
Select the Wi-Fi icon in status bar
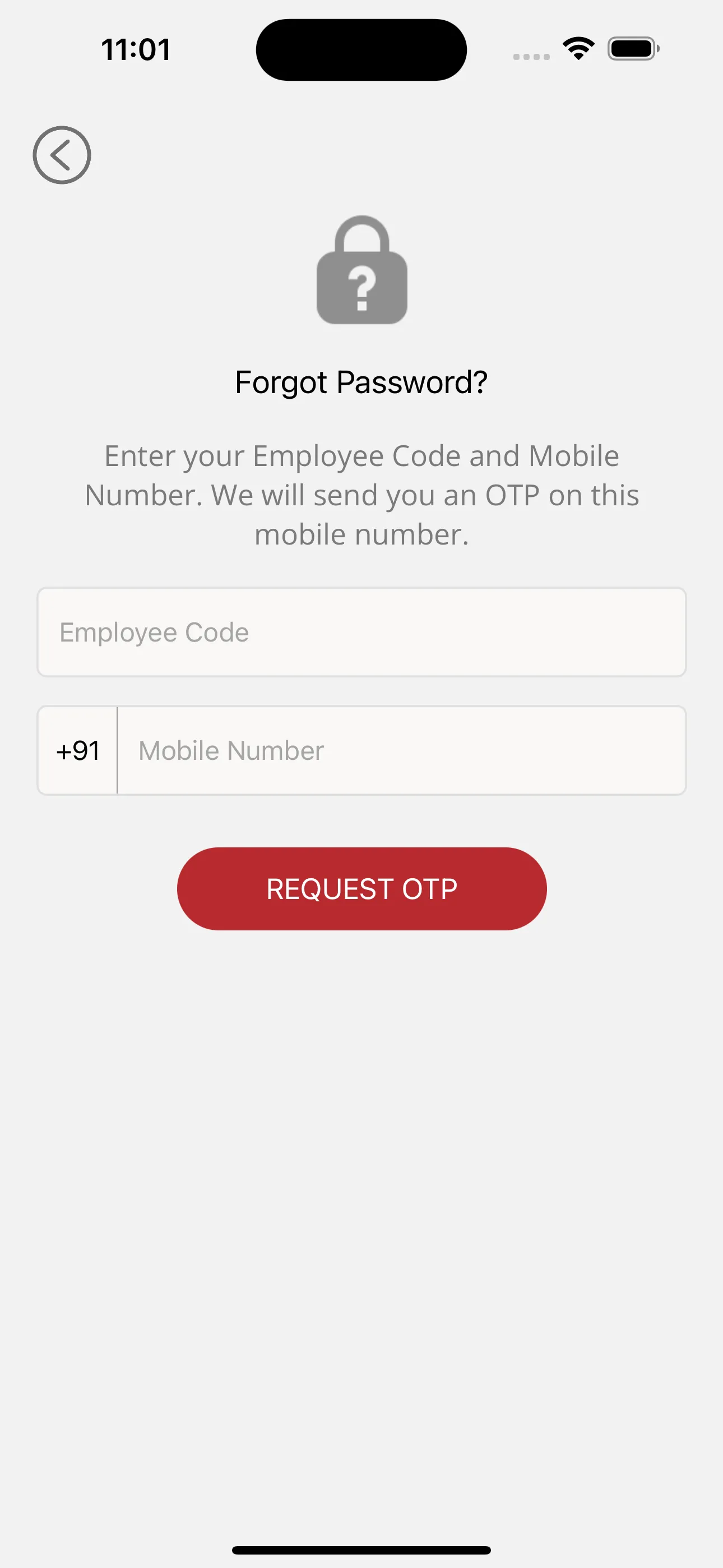(576, 49)
